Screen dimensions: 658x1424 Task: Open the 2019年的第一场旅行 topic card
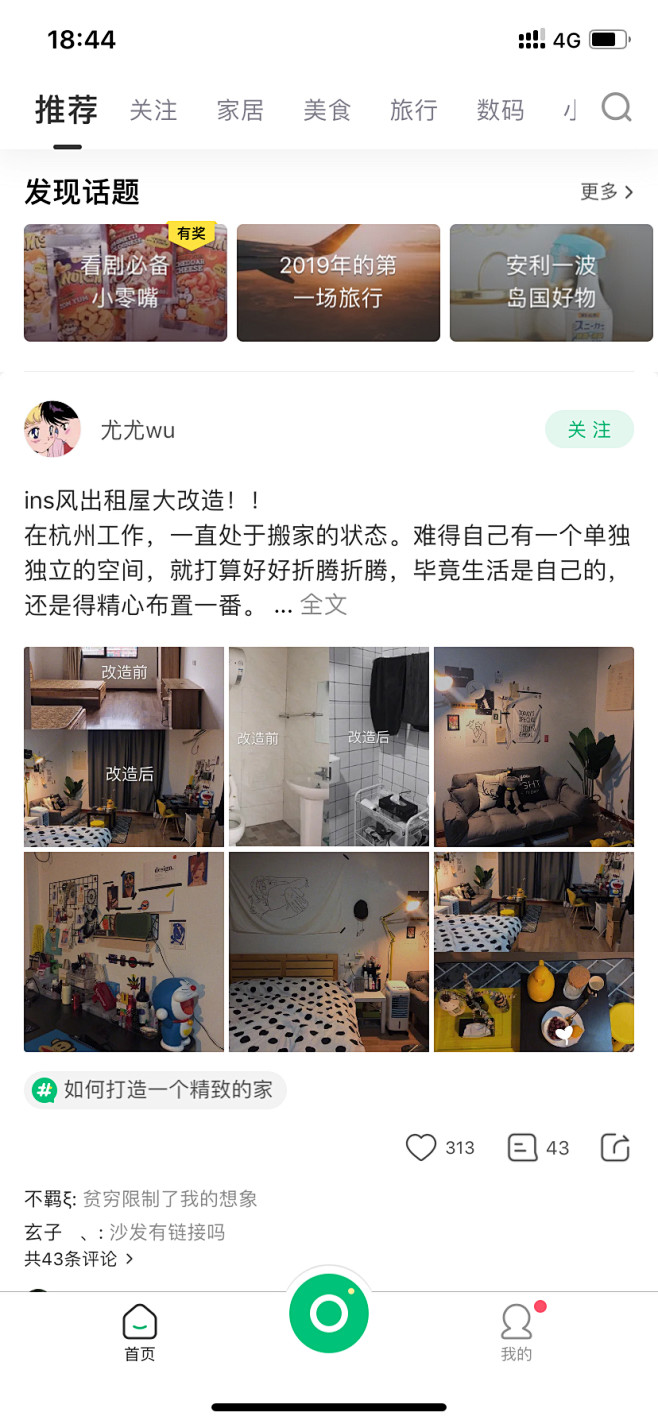click(338, 283)
